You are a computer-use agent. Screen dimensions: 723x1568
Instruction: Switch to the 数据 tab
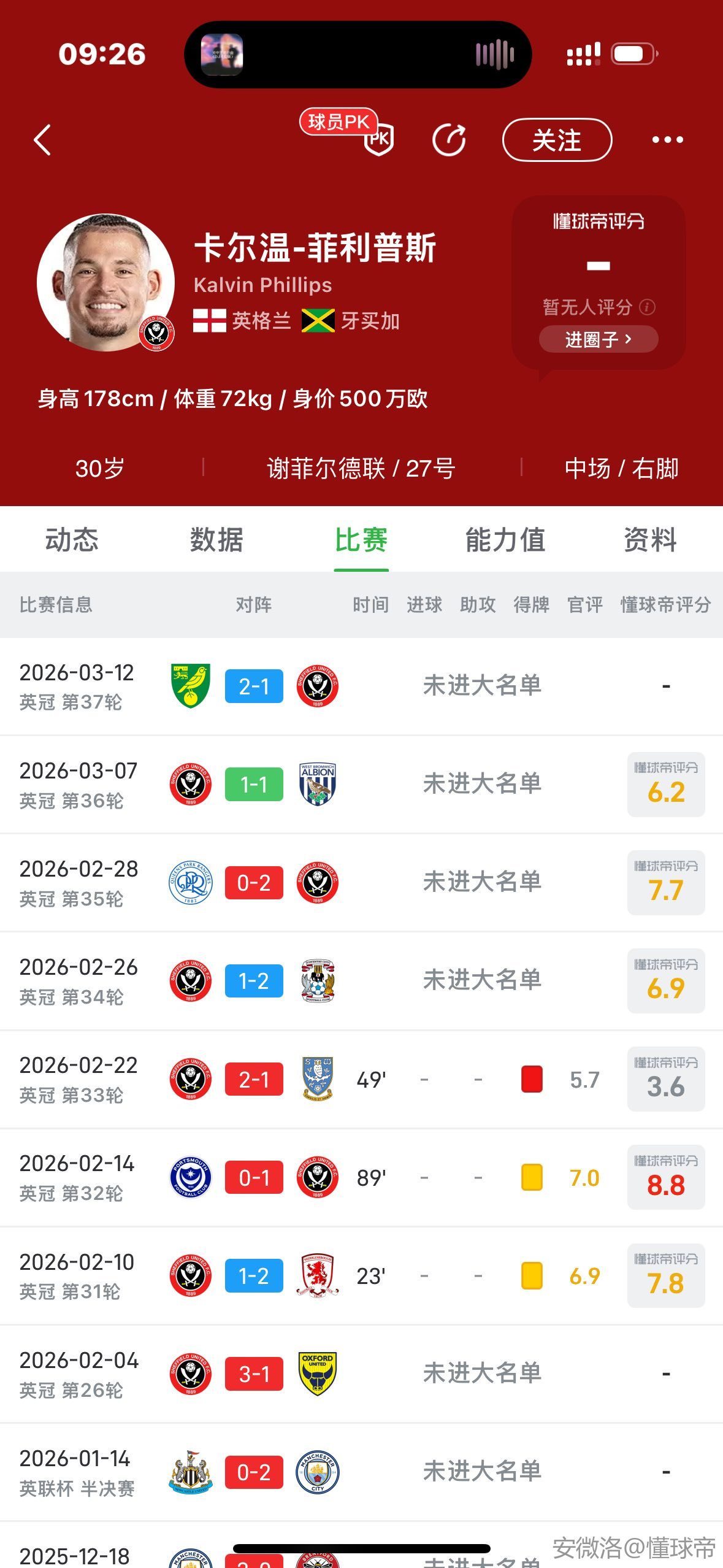pyautogui.click(x=216, y=540)
